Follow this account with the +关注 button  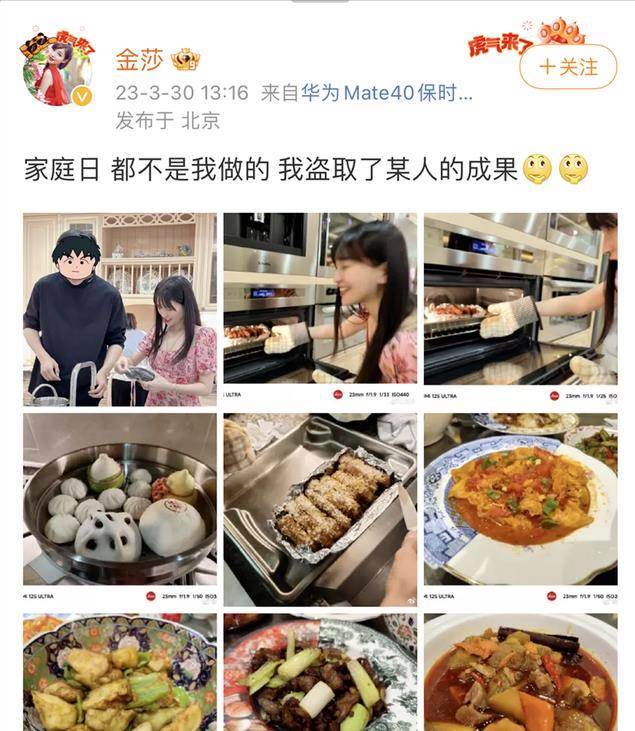[x=567, y=67]
